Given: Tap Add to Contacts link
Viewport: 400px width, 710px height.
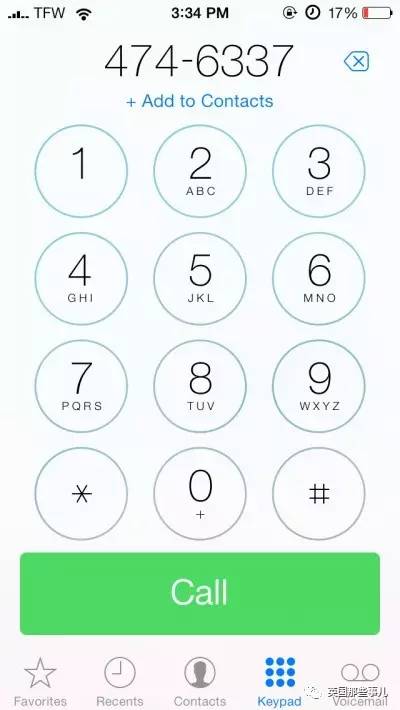Looking at the screenshot, I should pyautogui.click(x=200, y=101).
